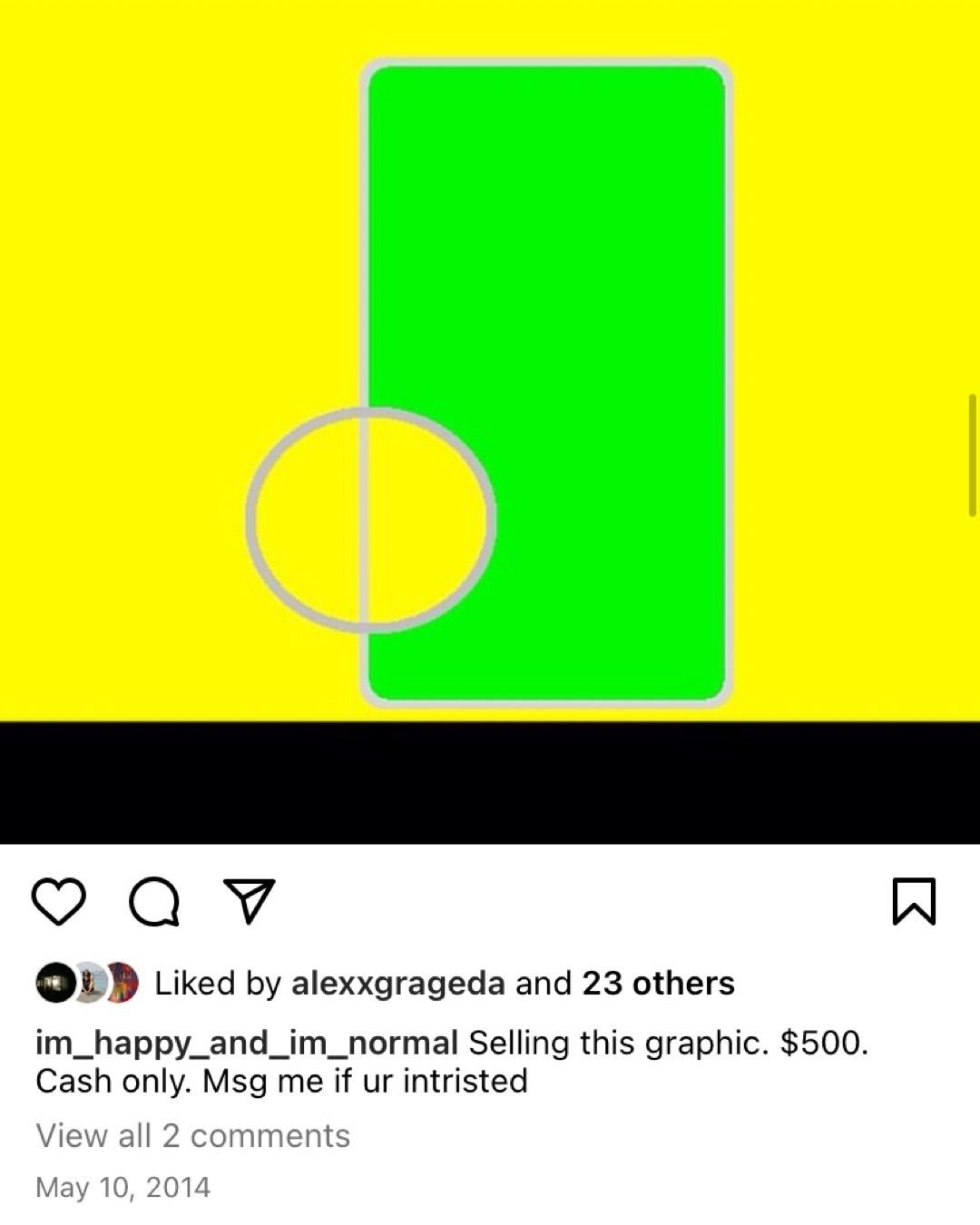
Task: View all 2 comments
Action: pos(192,1135)
